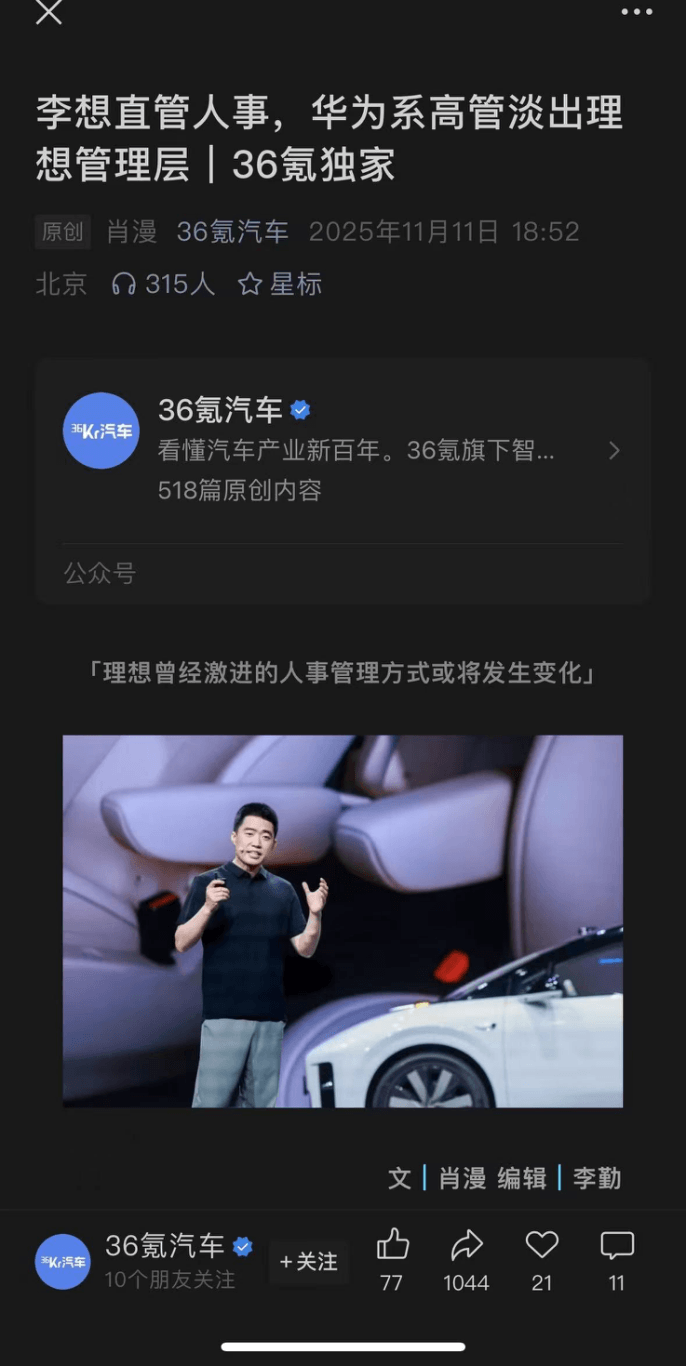
Task: Share this article
Action: pyautogui.click(x=466, y=1246)
